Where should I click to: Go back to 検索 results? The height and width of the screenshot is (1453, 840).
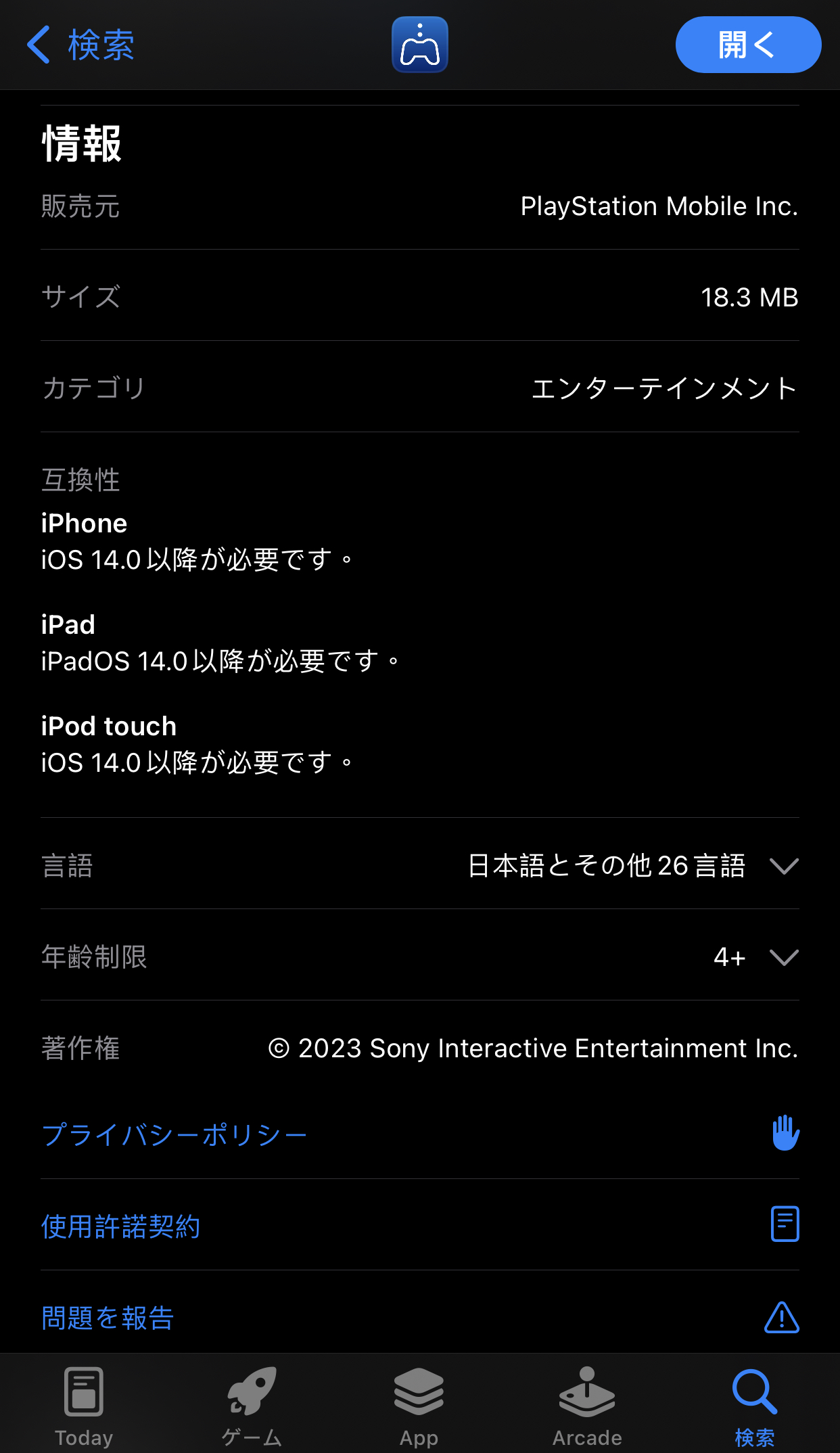coord(80,45)
